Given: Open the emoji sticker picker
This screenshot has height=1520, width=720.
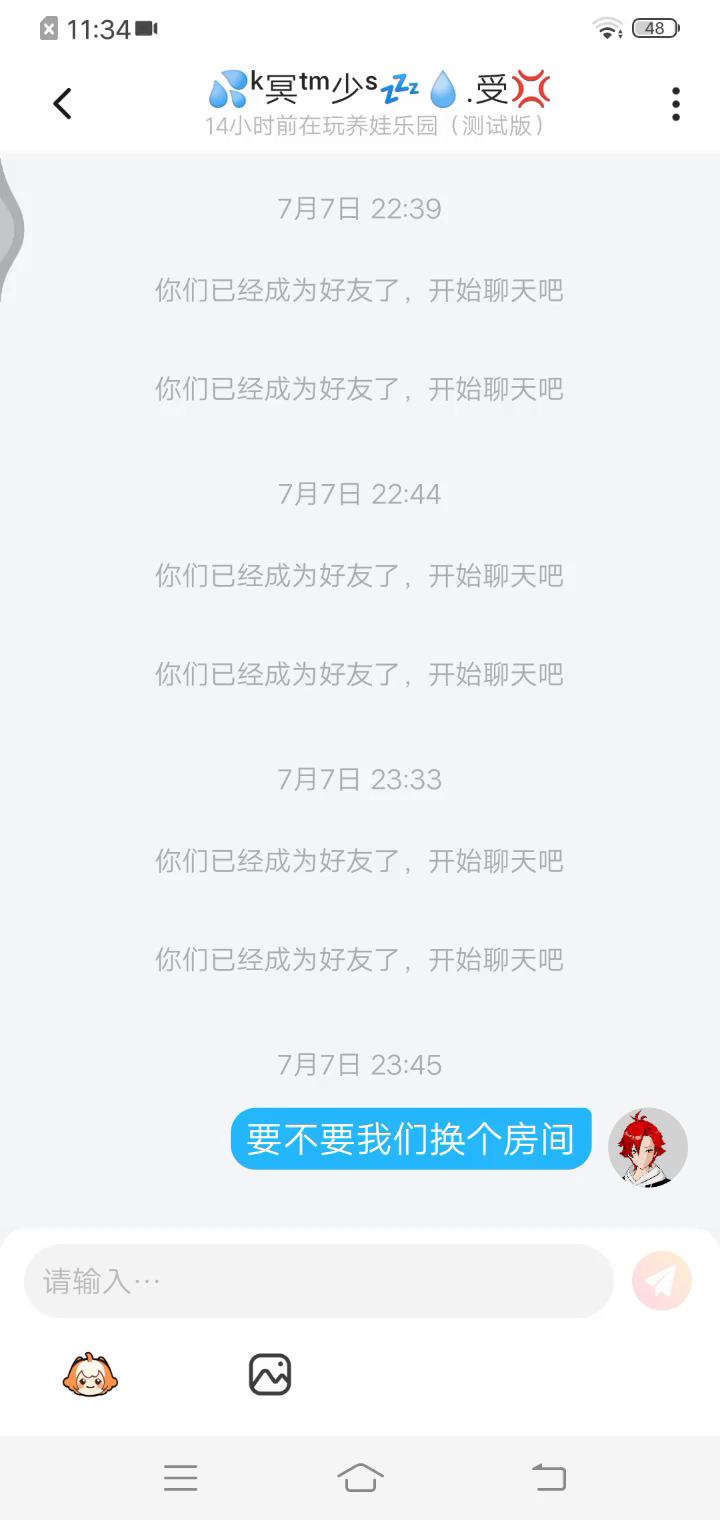Looking at the screenshot, I should click(90, 1375).
